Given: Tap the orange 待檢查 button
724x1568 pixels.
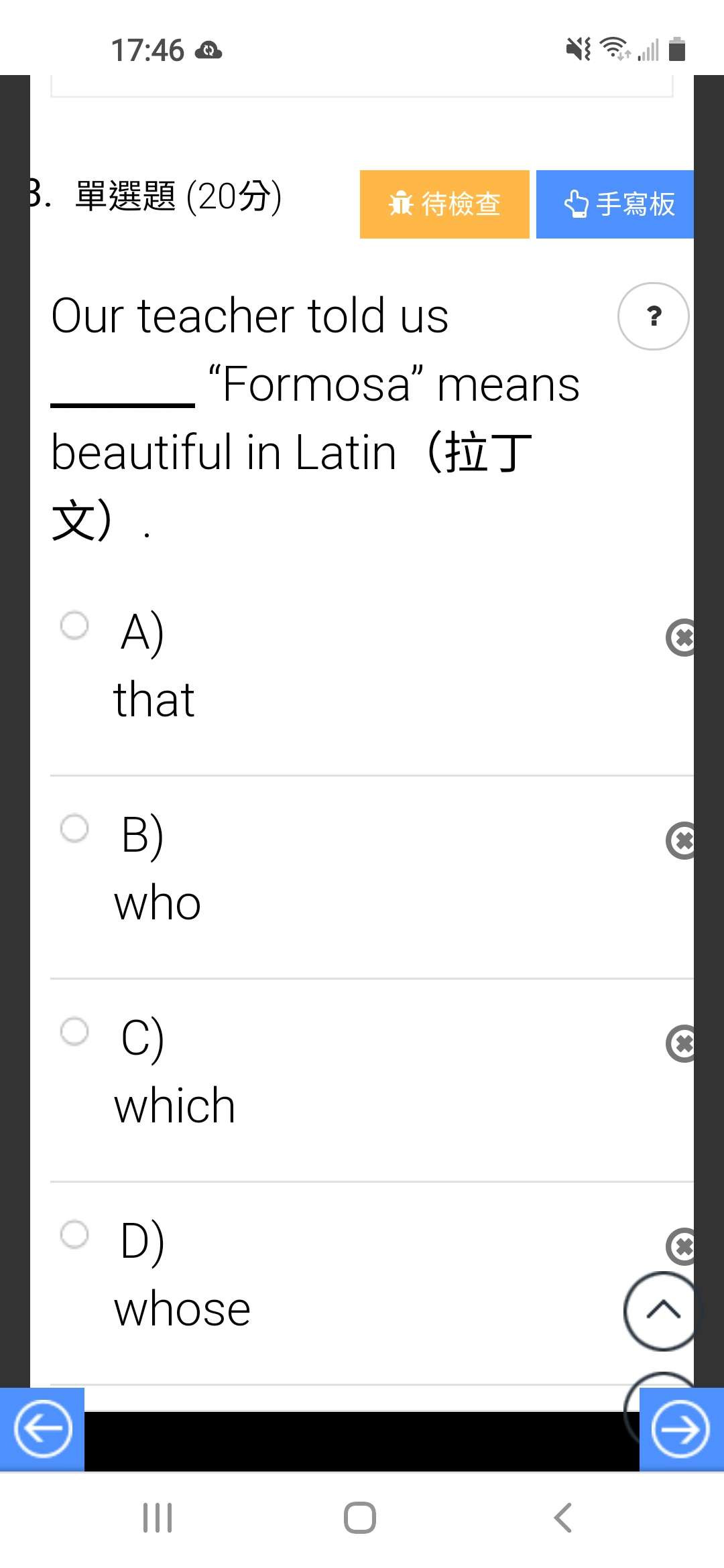Looking at the screenshot, I should [x=444, y=204].
